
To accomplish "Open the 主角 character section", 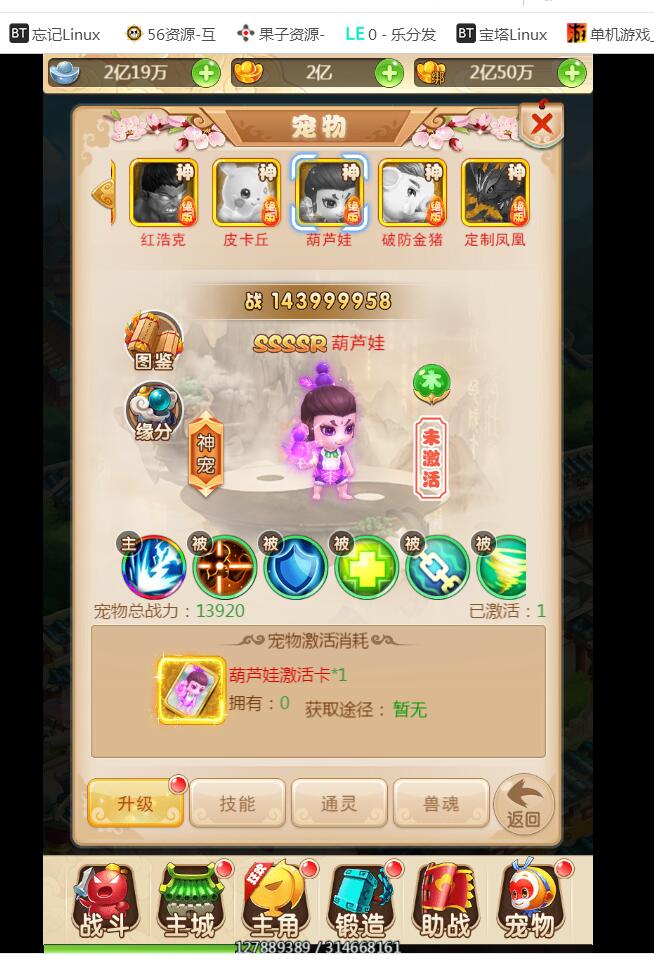I will click(x=274, y=901).
